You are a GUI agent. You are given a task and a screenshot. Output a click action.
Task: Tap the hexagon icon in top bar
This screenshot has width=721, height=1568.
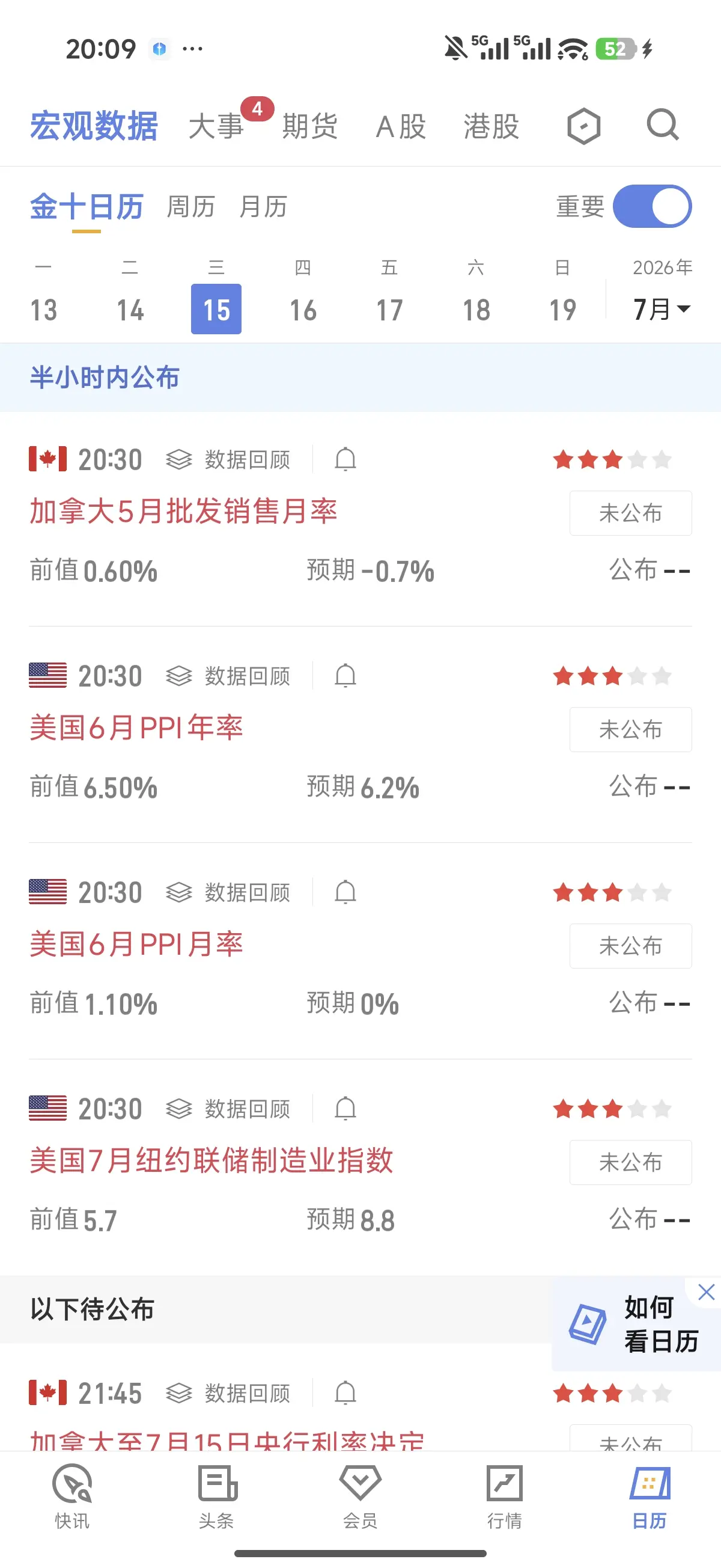click(x=583, y=126)
